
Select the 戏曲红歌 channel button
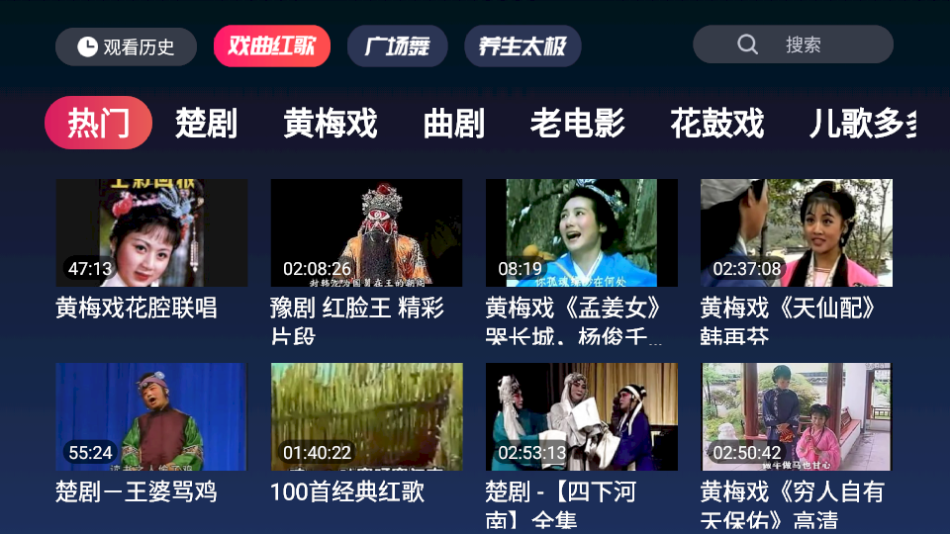point(272,46)
